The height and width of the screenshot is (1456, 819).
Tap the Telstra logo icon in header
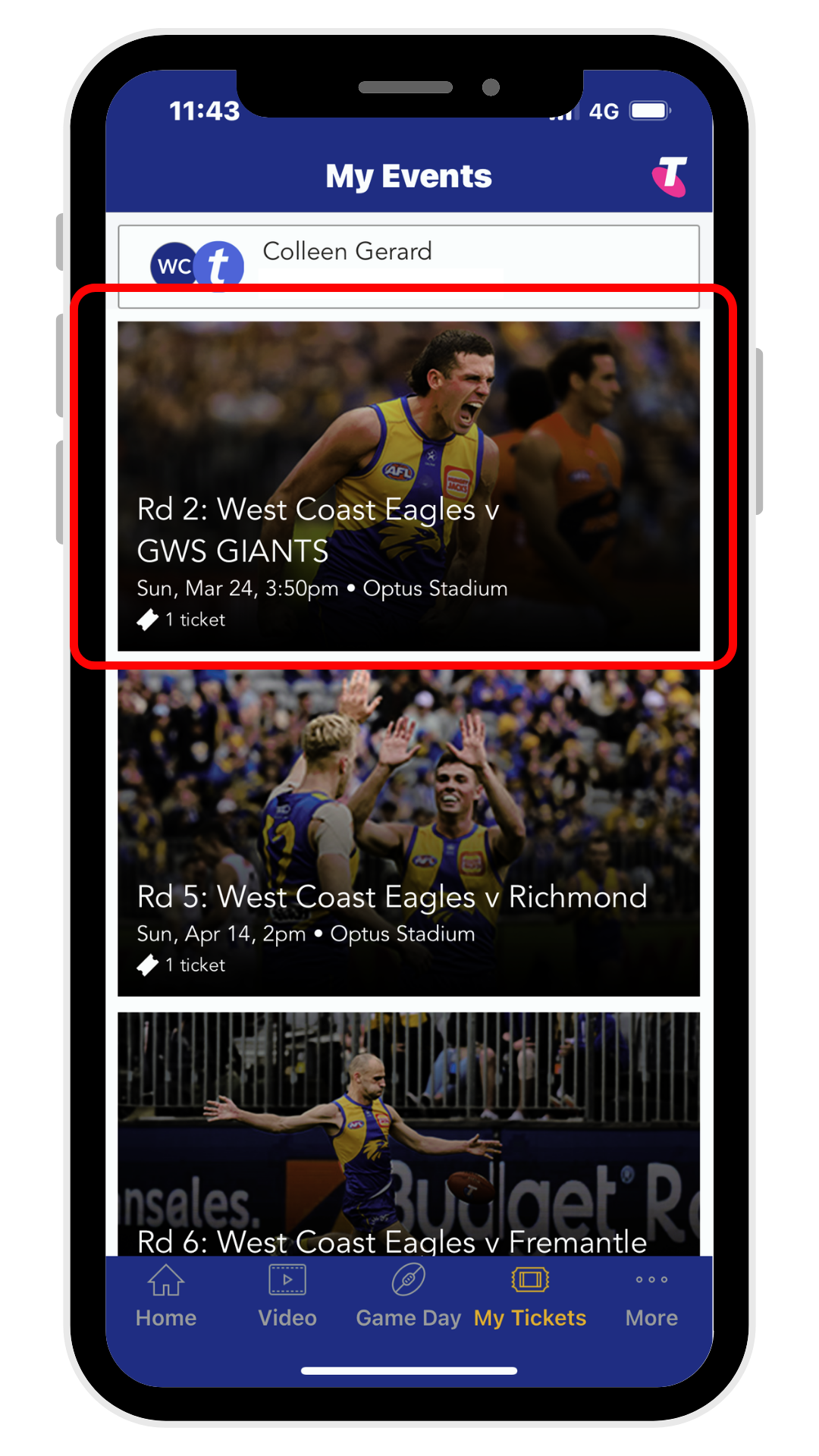click(x=670, y=176)
